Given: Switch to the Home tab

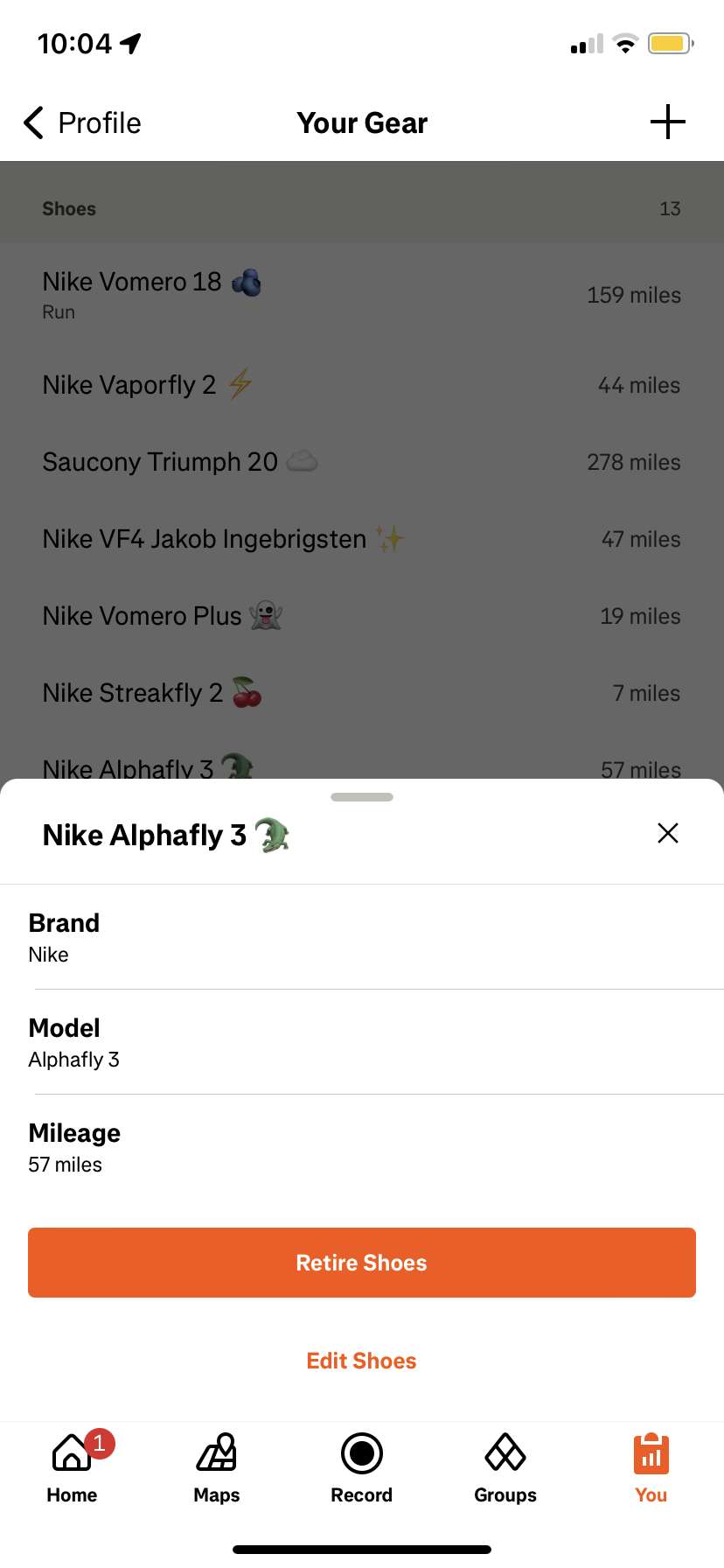Looking at the screenshot, I should coord(73,1468).
